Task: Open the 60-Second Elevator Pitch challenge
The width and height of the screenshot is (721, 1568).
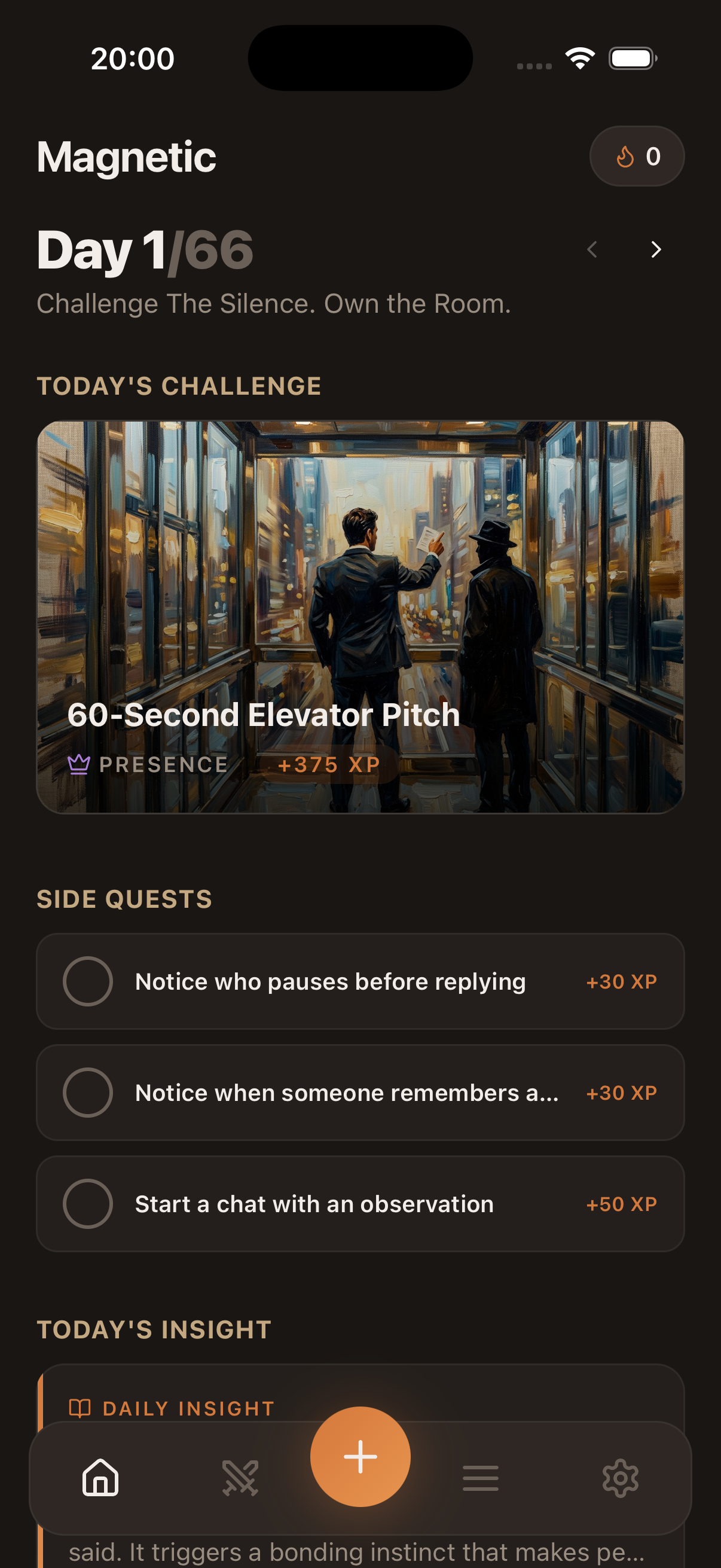Action: 360,617
